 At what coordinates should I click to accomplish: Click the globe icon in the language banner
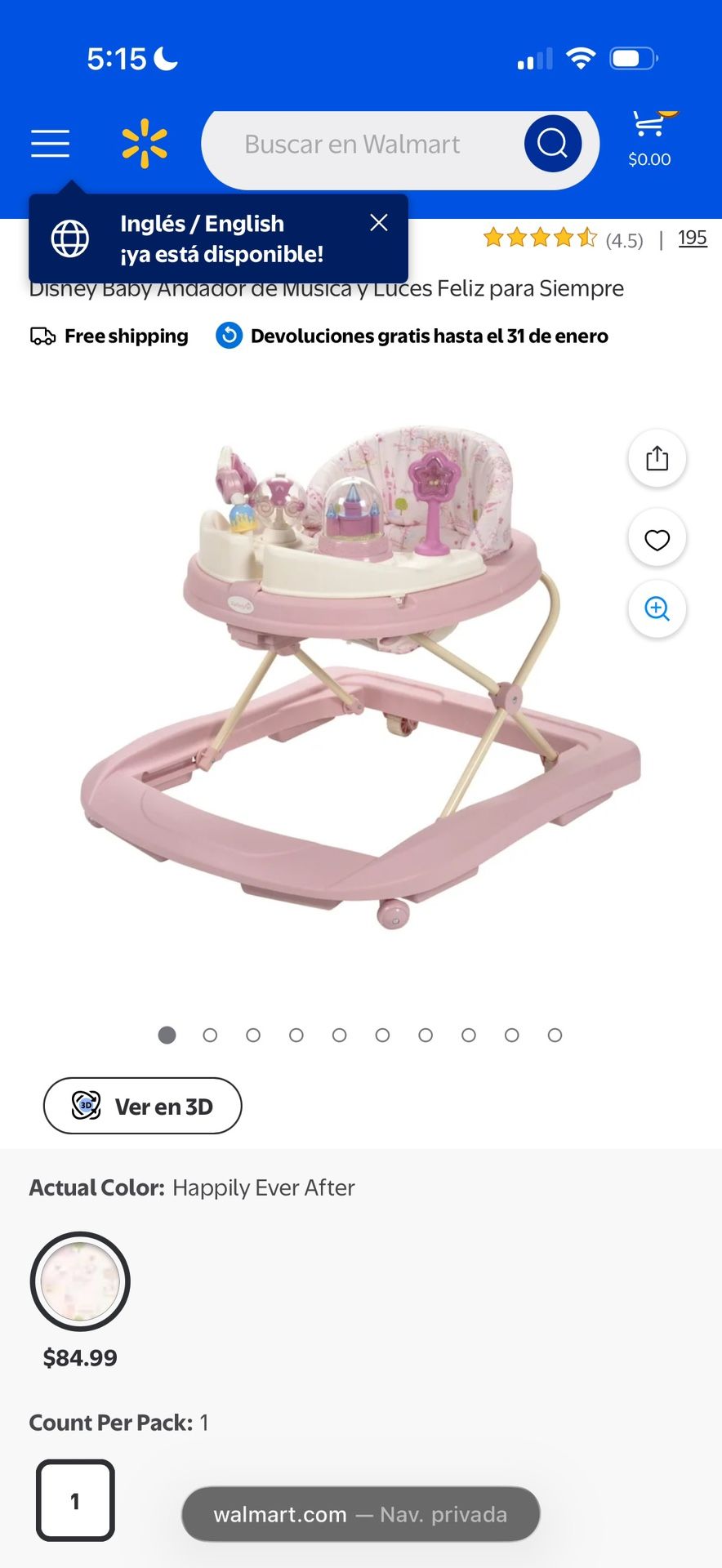pos(69,238)
